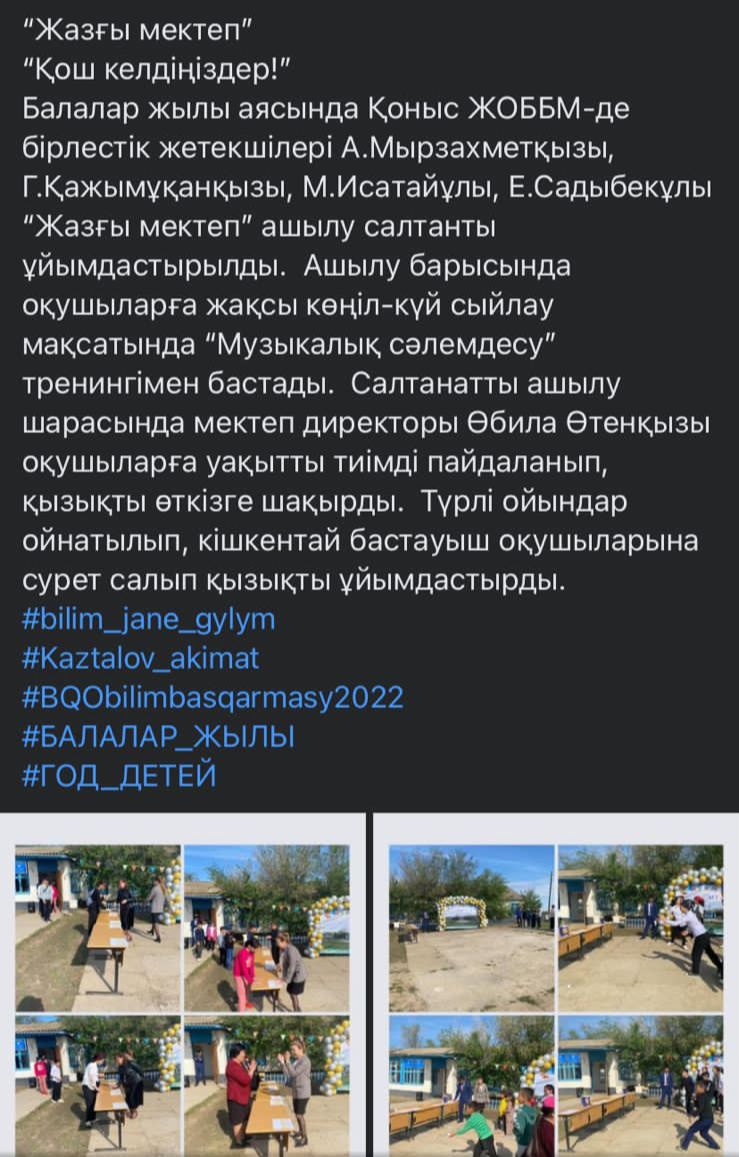Open the second photo collage with balloon arch
Image resolution: width=739 pixels, height=1157 pixels.
pyautogui.click(x=555, y=985)
